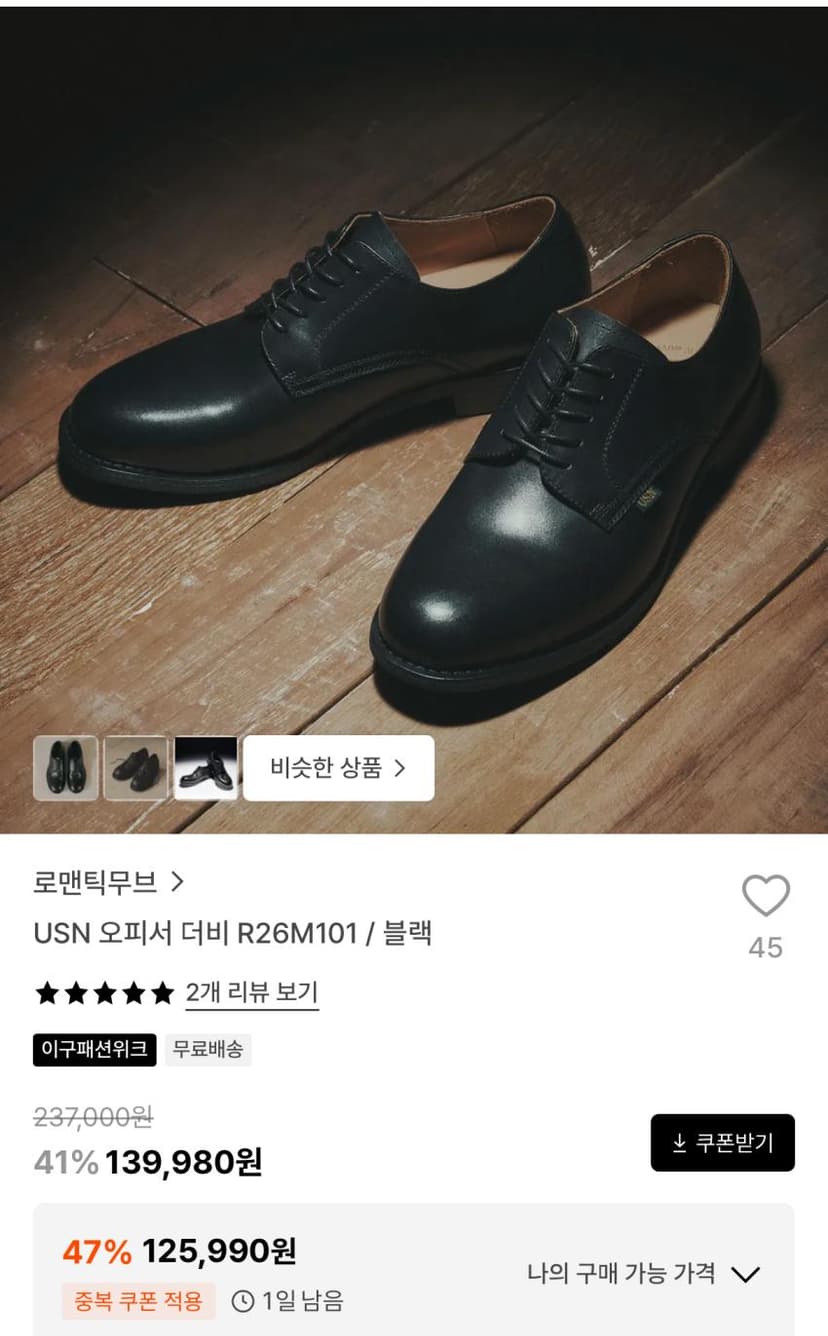Open the 로맨틱무브 brand page
The width and height of the screenshot is (828, 1336).
[x=110, y=882]
